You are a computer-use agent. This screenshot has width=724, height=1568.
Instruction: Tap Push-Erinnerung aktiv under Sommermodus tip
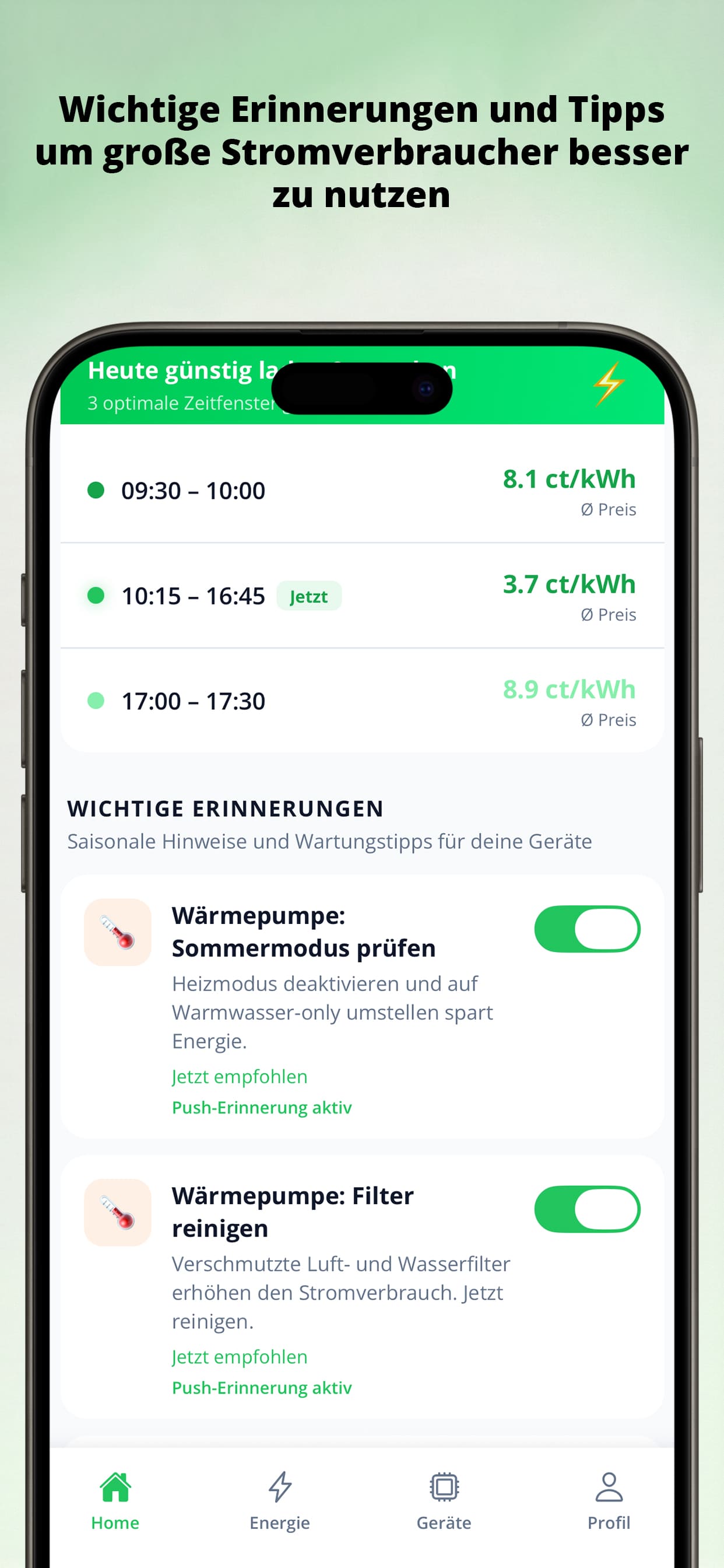(262, 1108)
